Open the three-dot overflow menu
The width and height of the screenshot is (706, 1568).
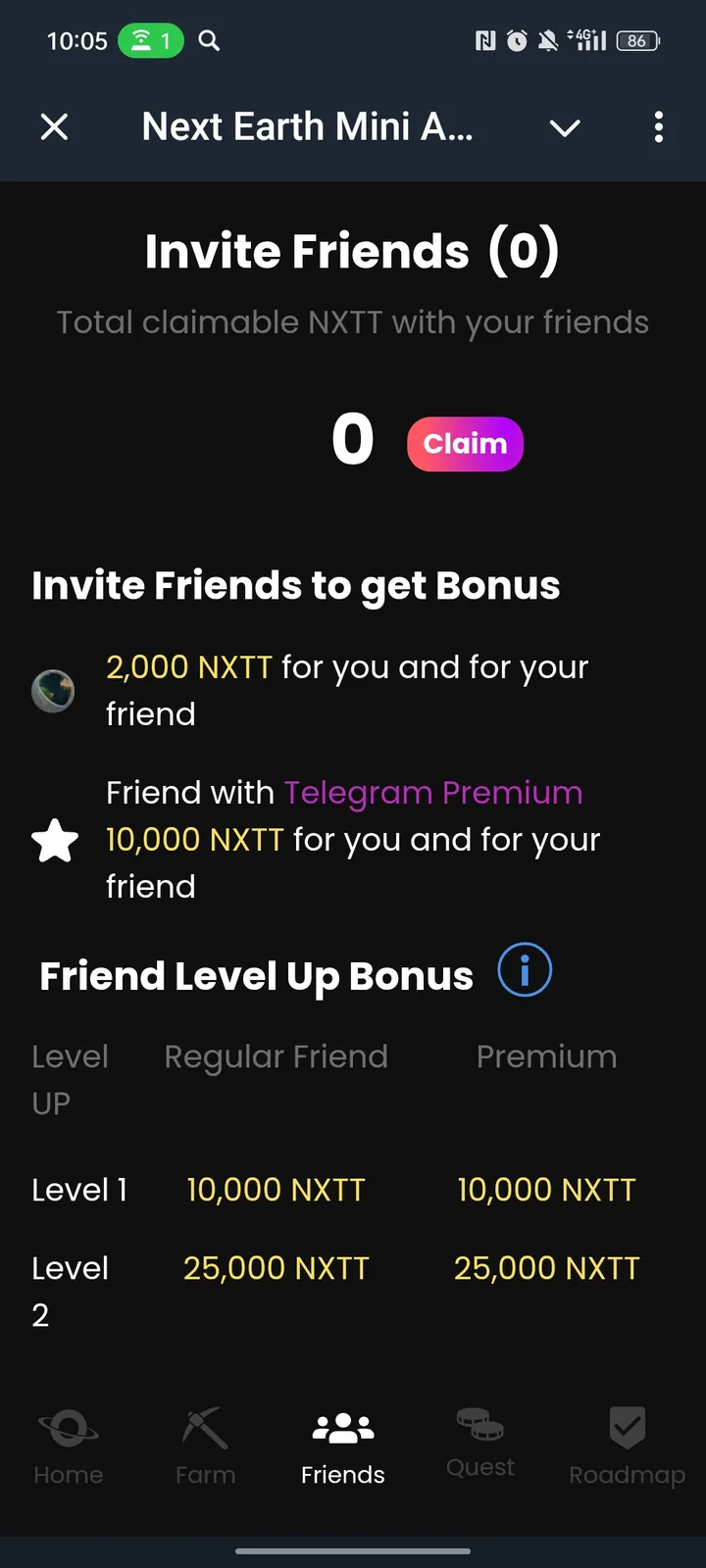click(x=658, y=127)
